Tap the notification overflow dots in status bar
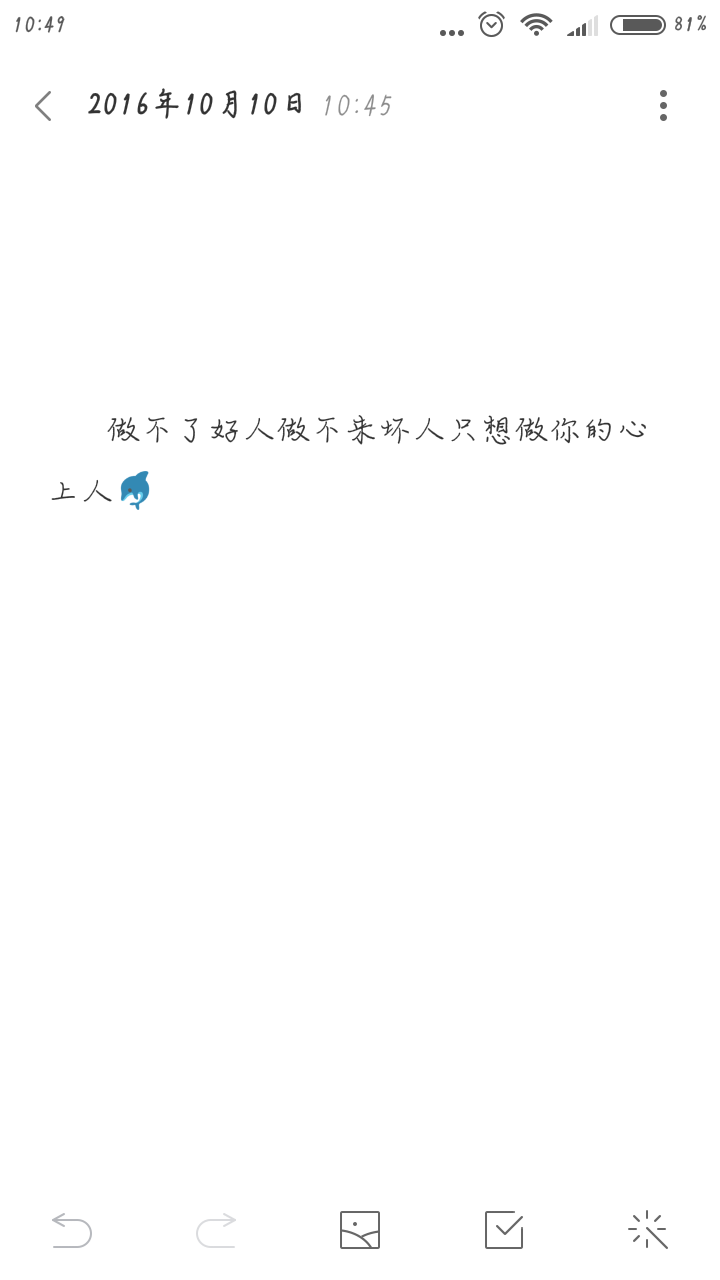The width and height of the screenshot is (720, 1280). point(451,30)
